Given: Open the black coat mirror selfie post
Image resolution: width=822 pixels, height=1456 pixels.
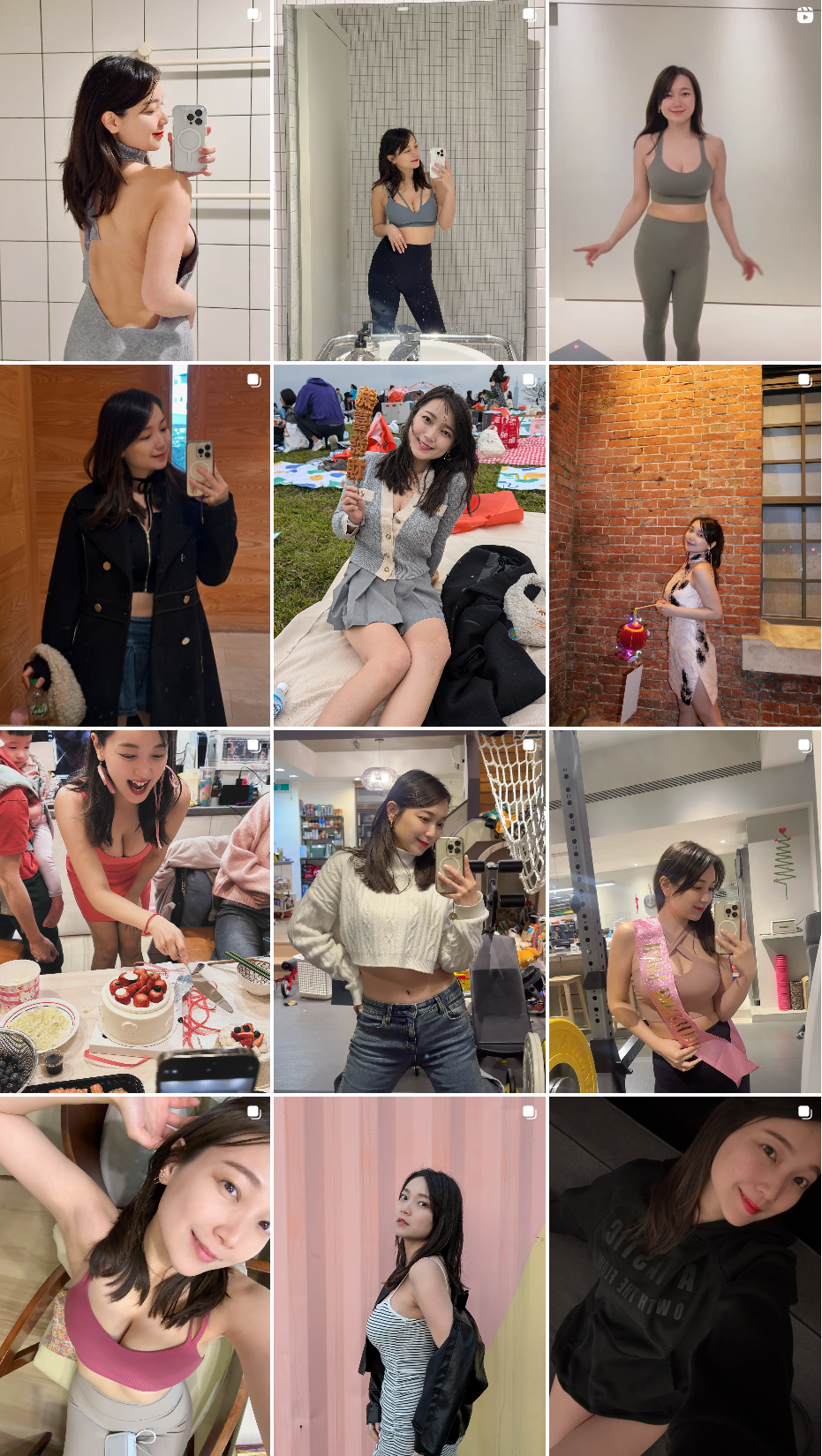Looking at the screenshot, I should (135, 546).
